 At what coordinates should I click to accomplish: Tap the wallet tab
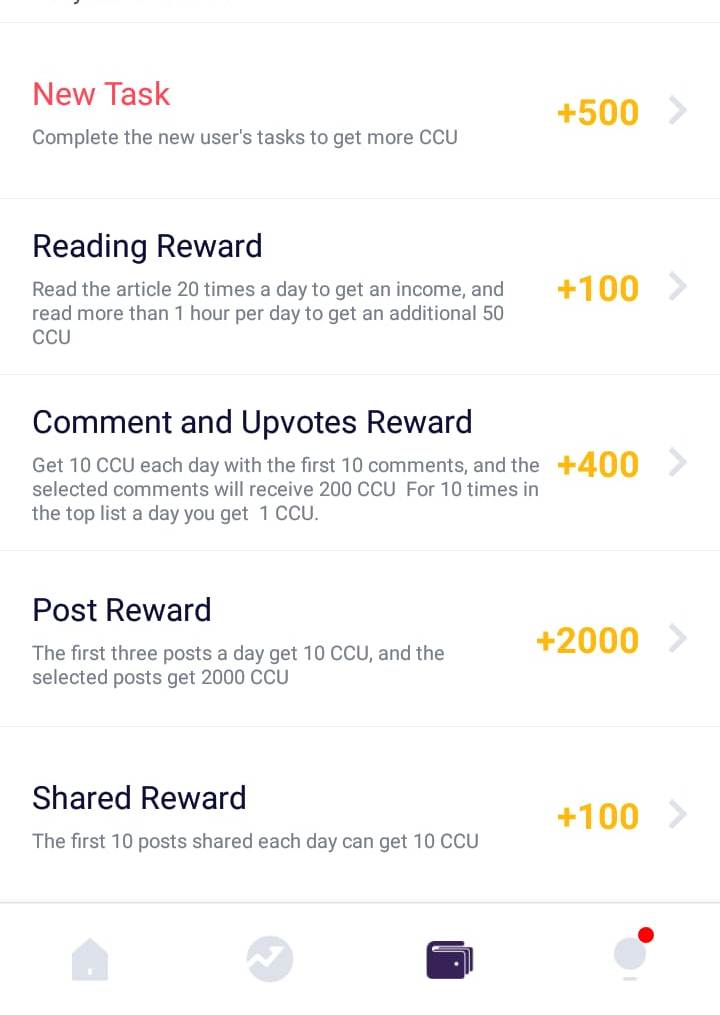click(x=450, y=961)
